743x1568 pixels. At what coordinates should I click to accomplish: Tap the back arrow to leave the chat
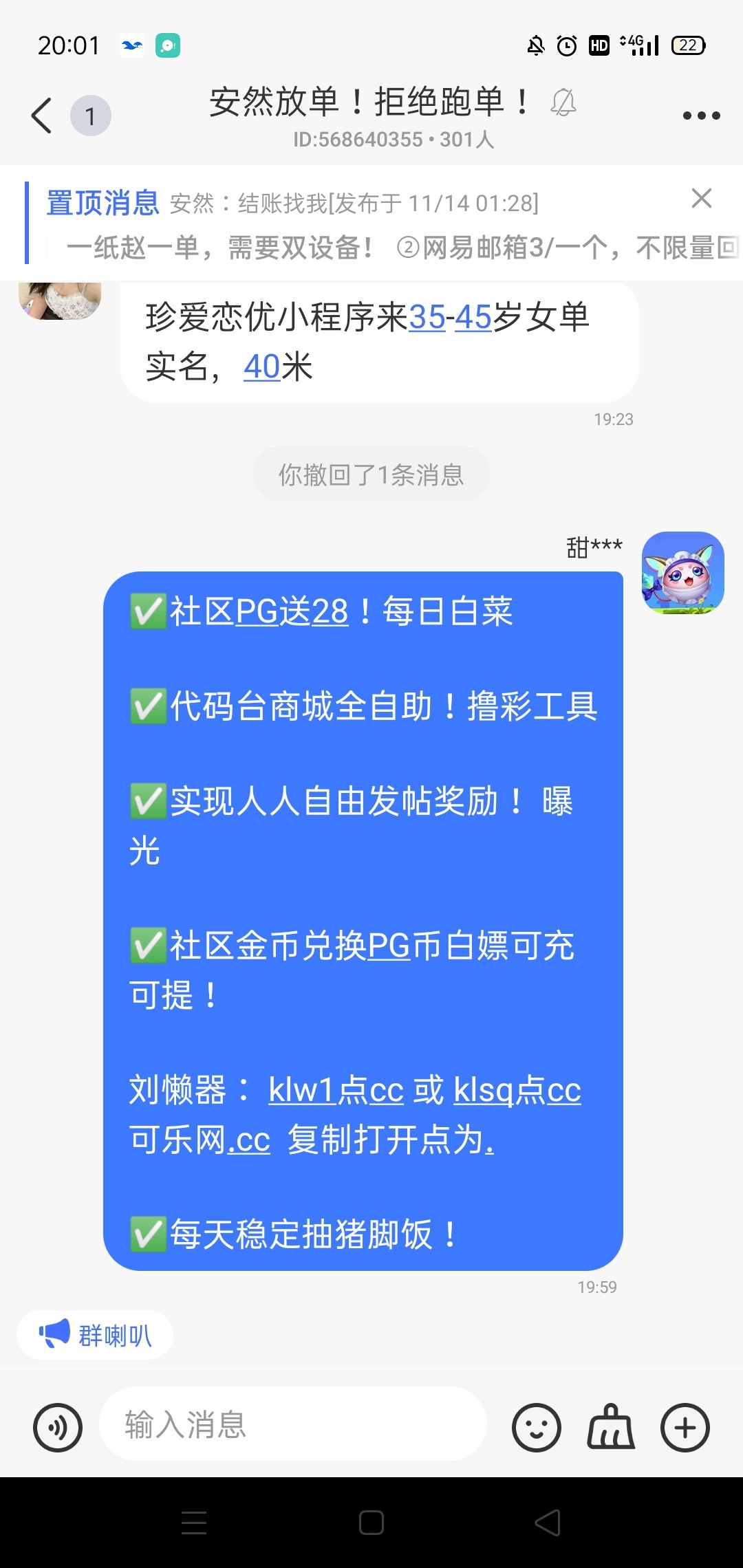click(41, 116)
